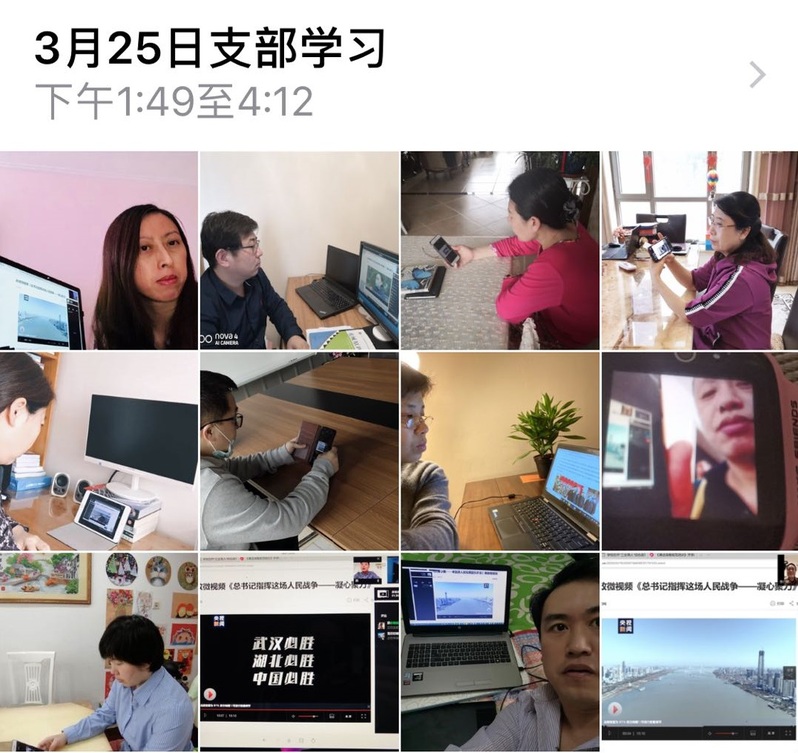Open selfie of man beside HP laptop
Screen dimensions: 798x753
pos(499,652)
